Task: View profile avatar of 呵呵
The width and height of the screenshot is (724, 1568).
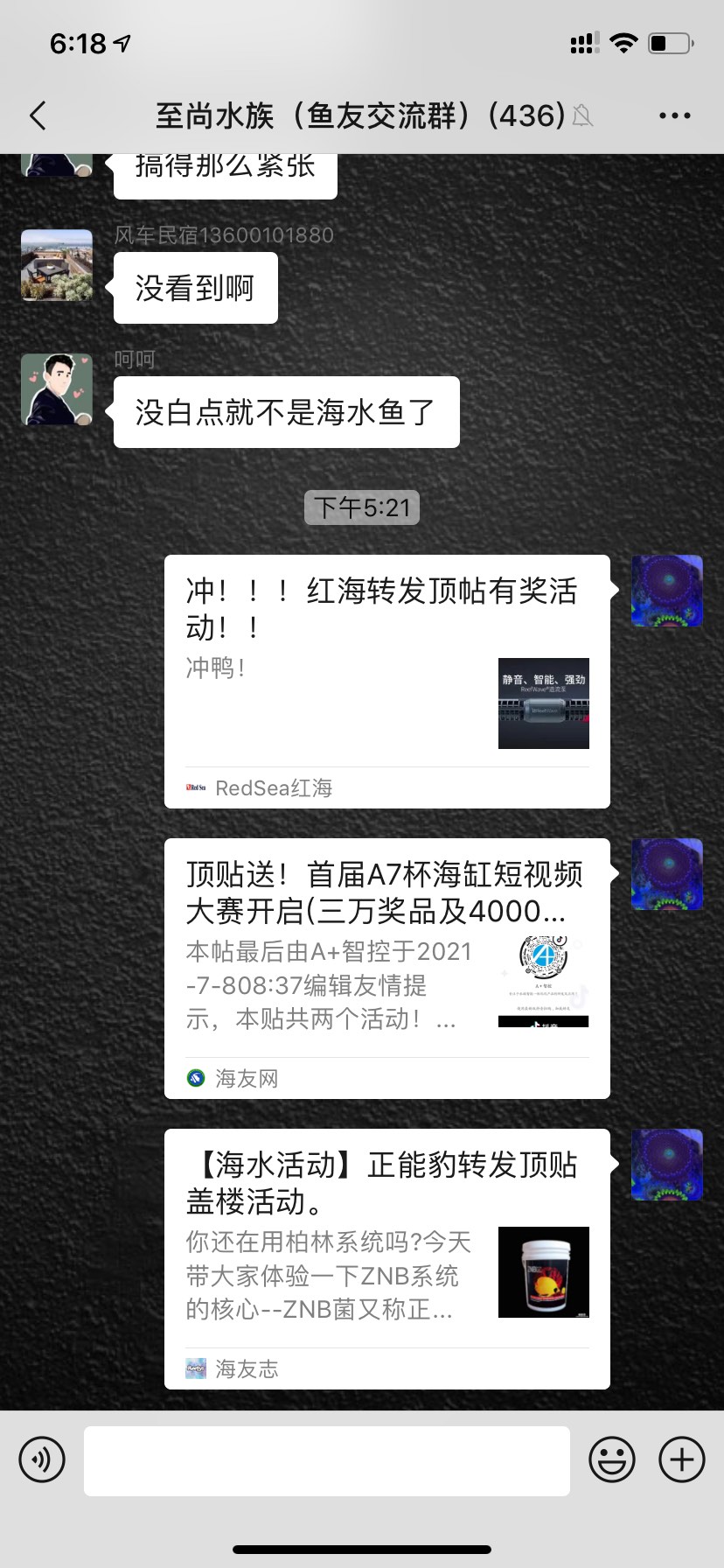Action: click(57, 389)
